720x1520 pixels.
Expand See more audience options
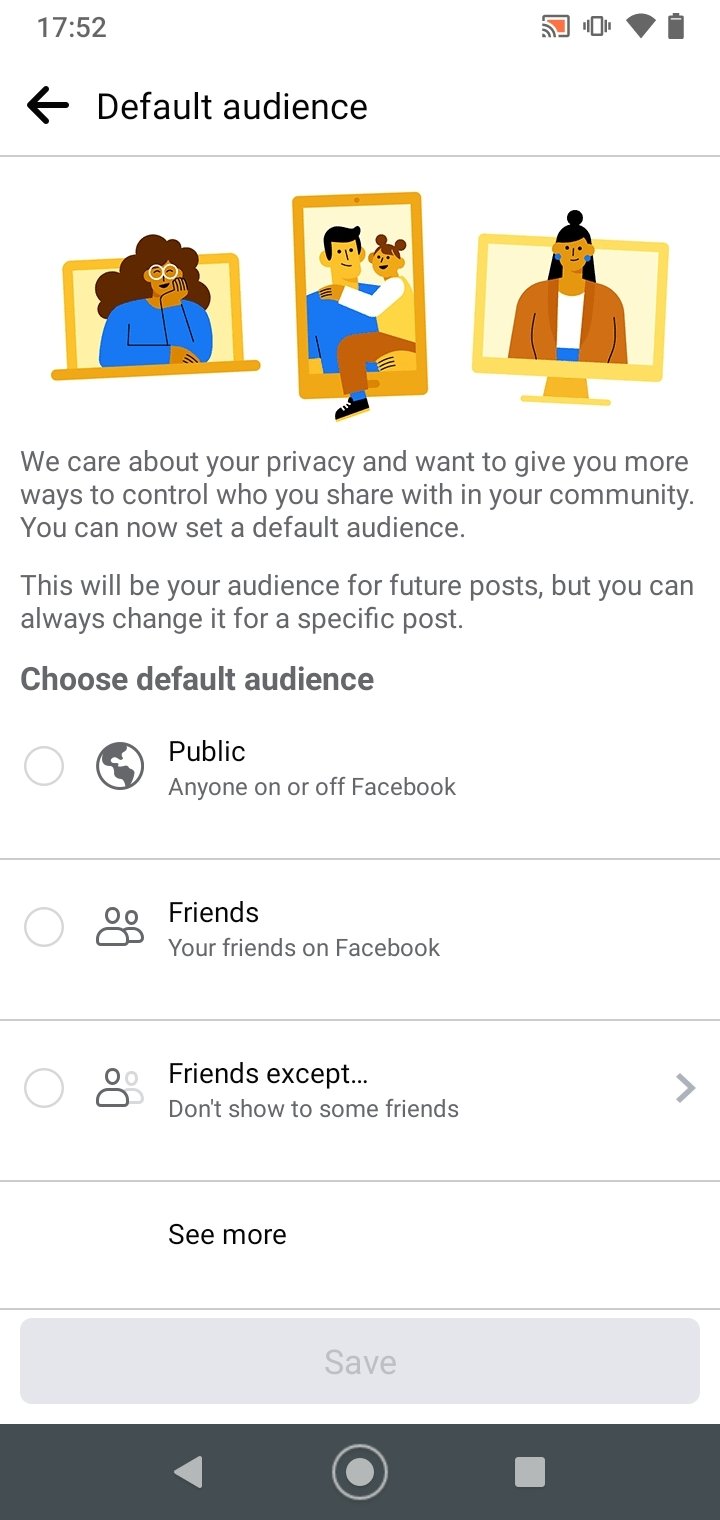(x=227, y=1235)
